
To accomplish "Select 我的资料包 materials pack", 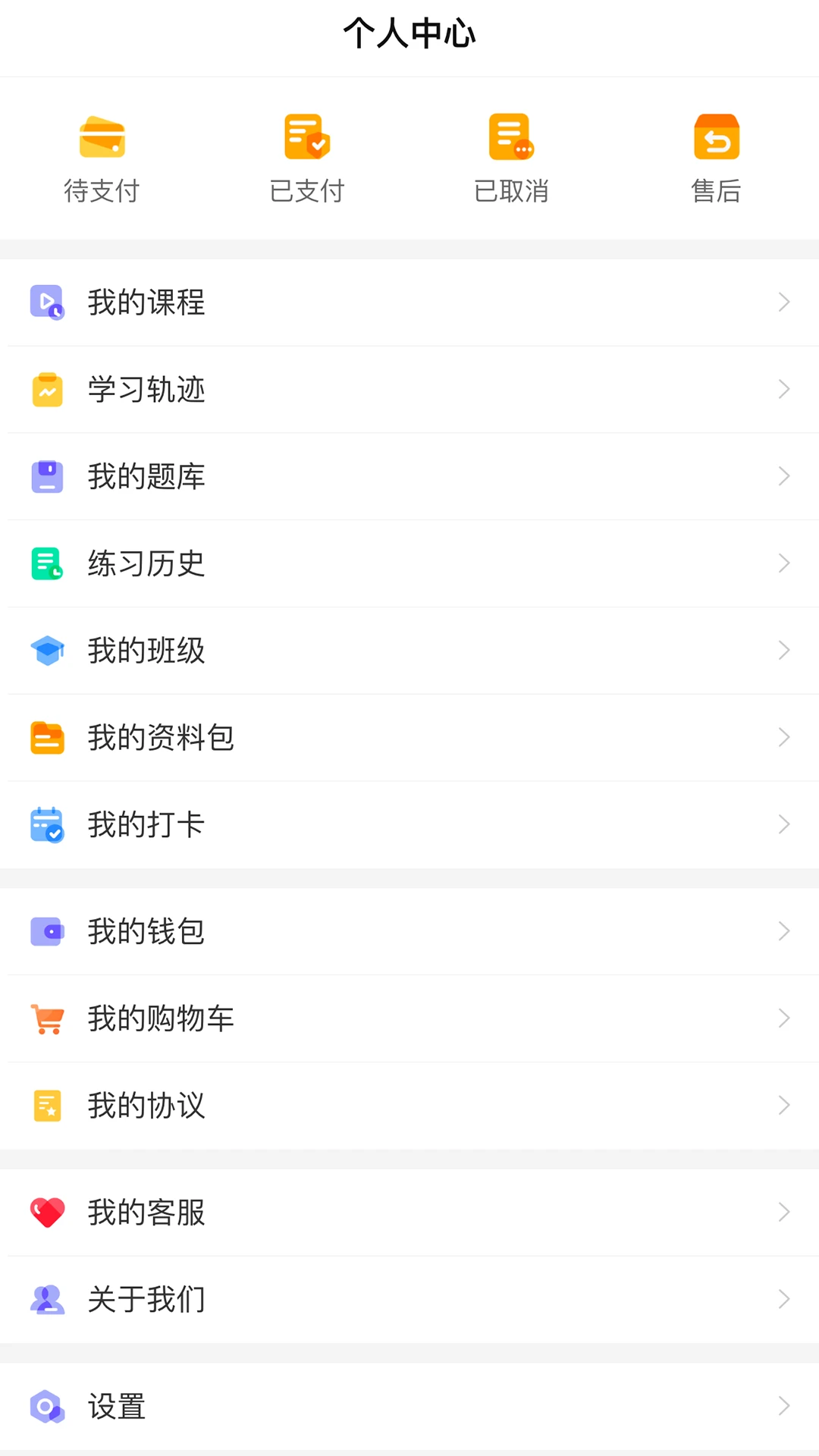I will (x=409, y=738).
